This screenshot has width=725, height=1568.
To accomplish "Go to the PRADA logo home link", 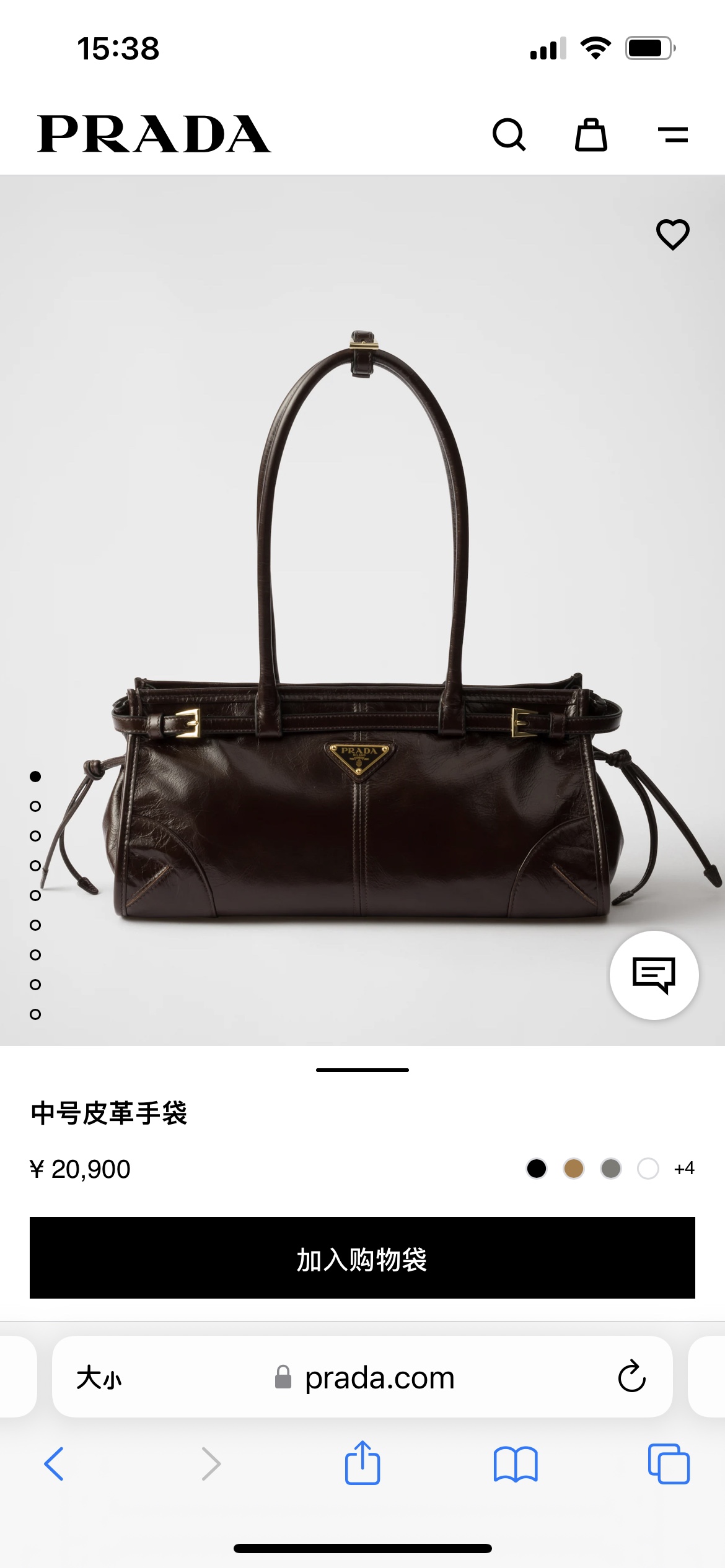I will click(154, 134).
